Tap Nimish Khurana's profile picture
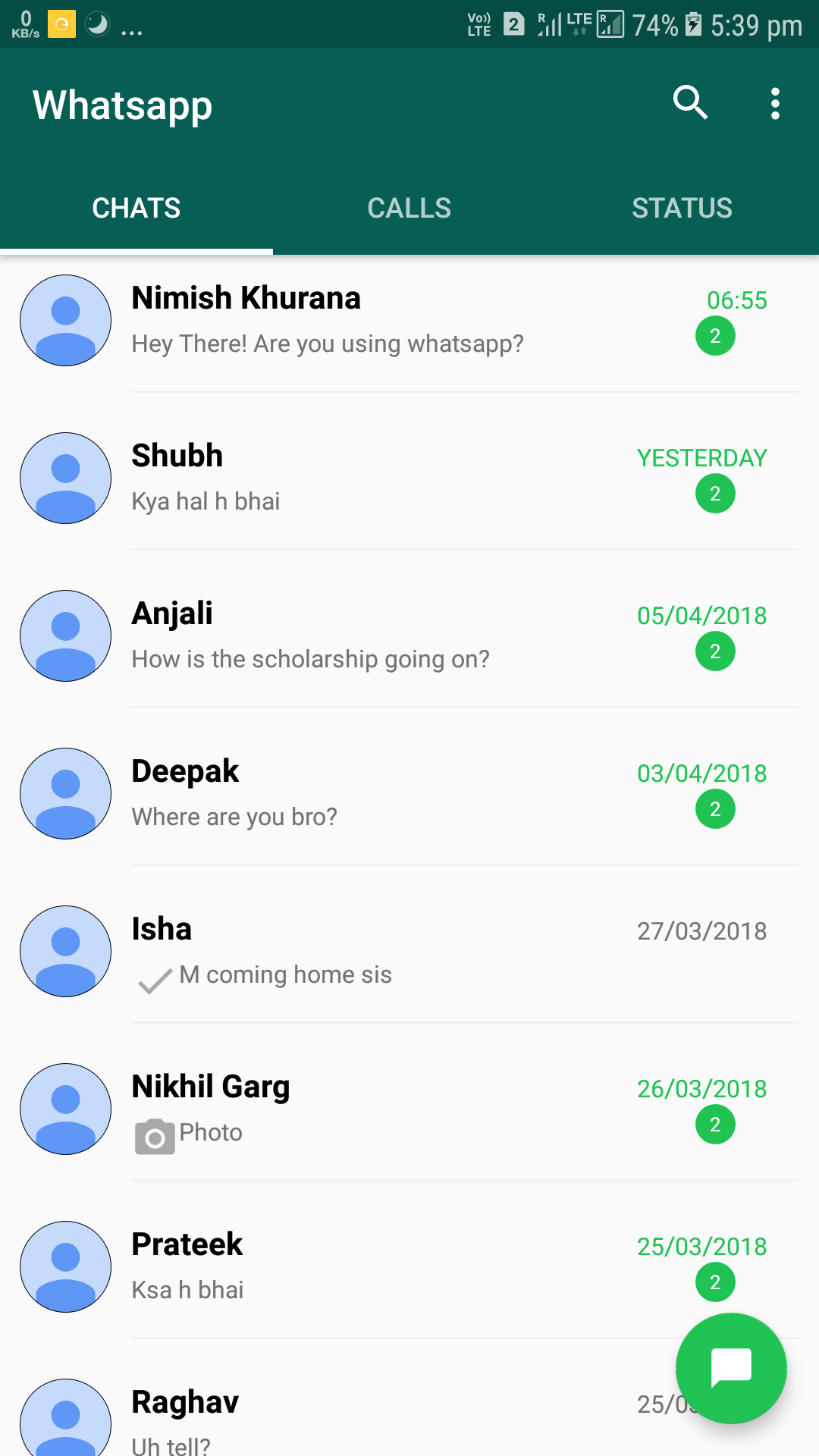 click(x=65, y=320)
